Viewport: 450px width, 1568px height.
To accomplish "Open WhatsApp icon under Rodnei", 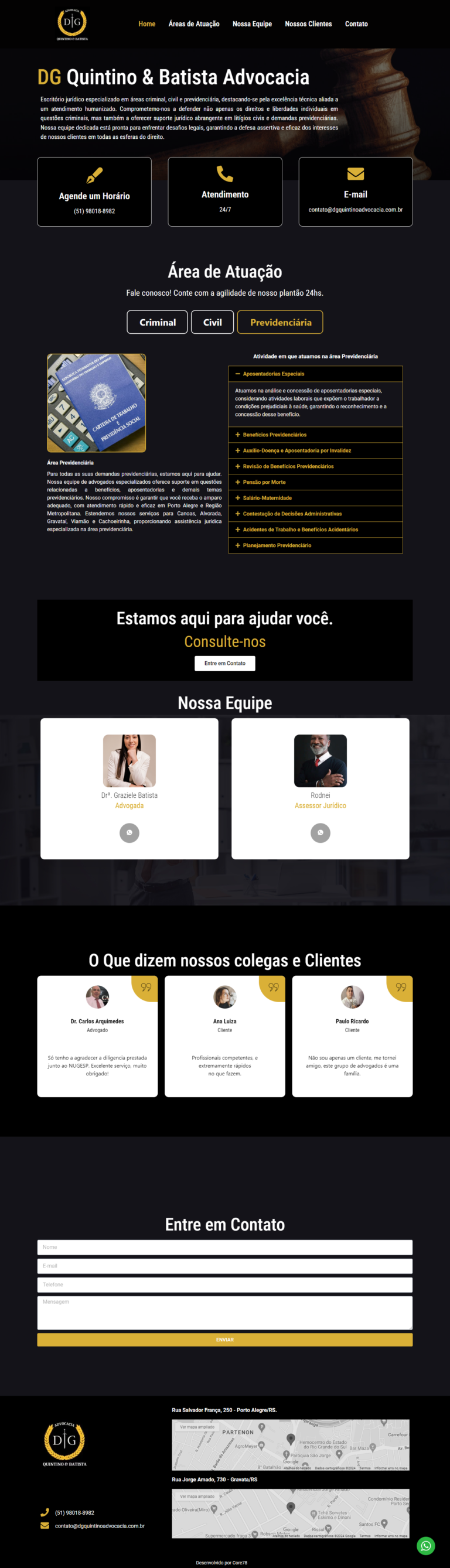I will [321, 833].
